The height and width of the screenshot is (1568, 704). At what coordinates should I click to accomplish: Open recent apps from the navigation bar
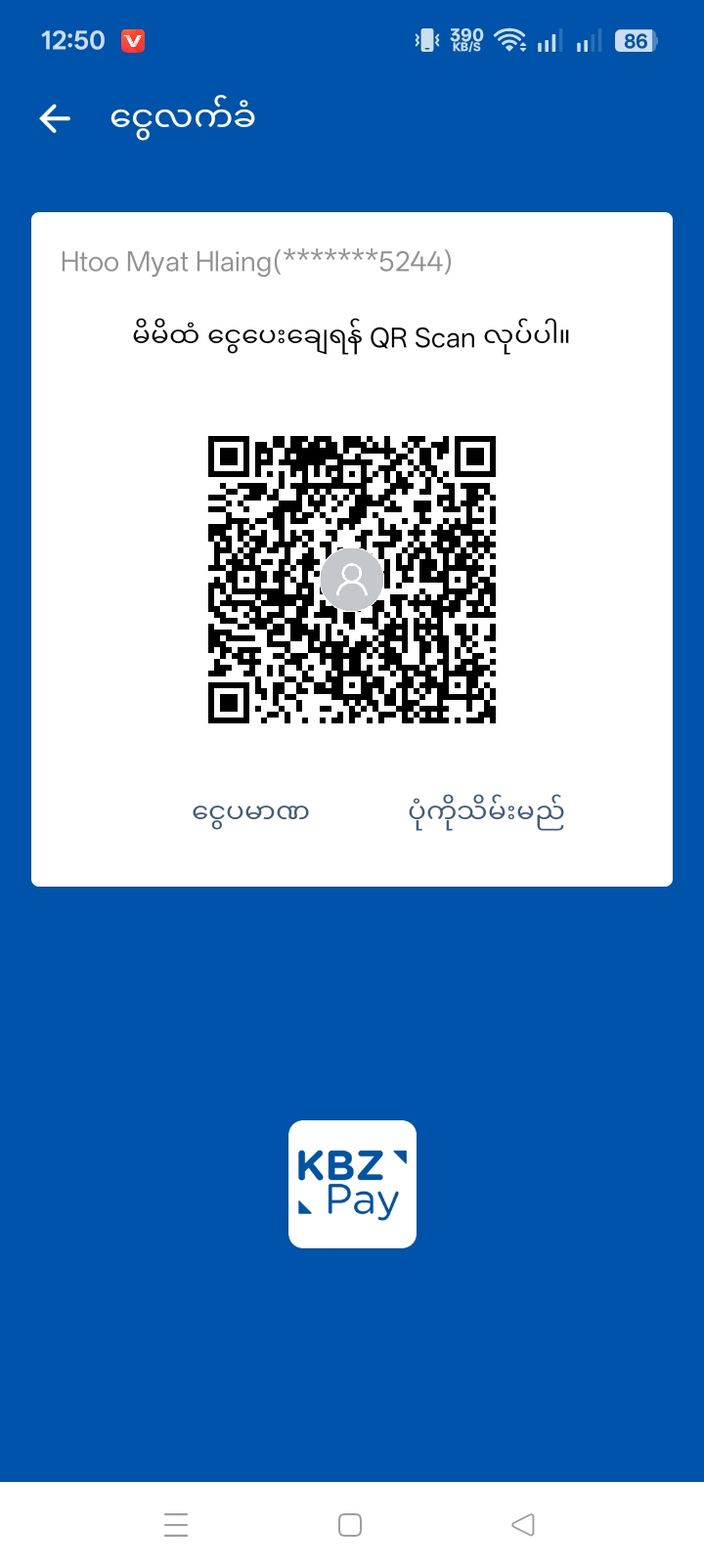[x=176, y=1525]
